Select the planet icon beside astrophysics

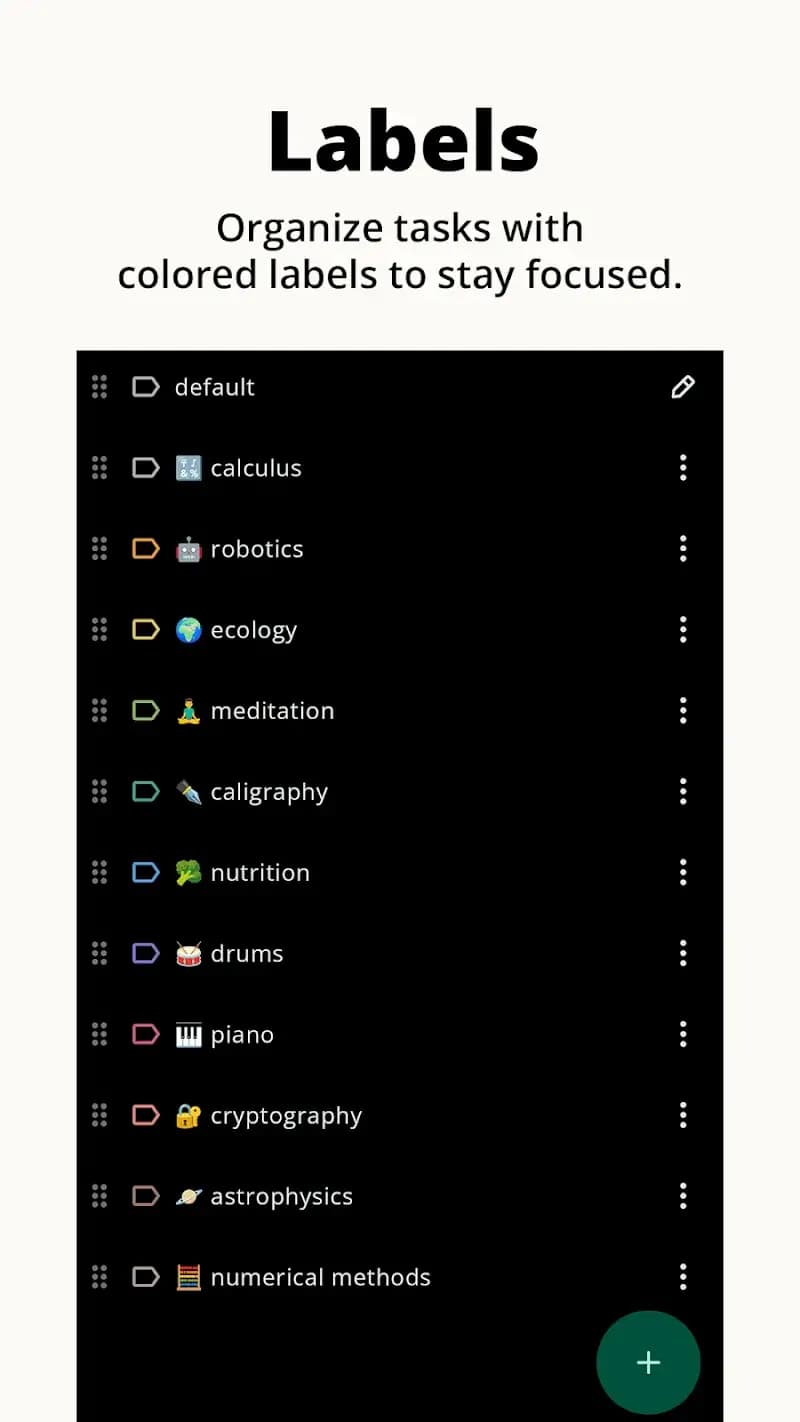[189, 1196]
